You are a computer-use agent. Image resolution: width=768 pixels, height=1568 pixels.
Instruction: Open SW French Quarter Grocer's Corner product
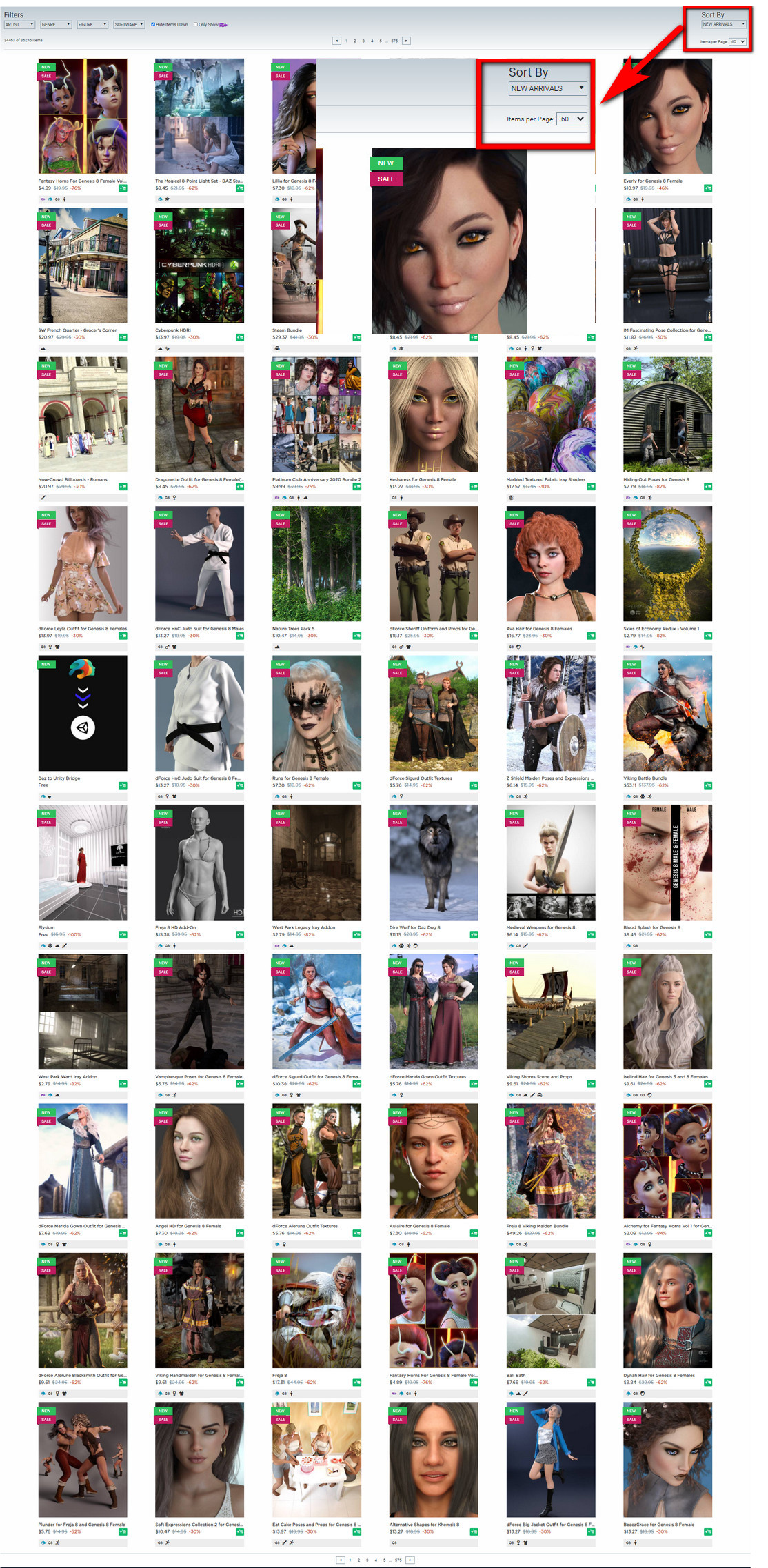click(x=83, y=265)
